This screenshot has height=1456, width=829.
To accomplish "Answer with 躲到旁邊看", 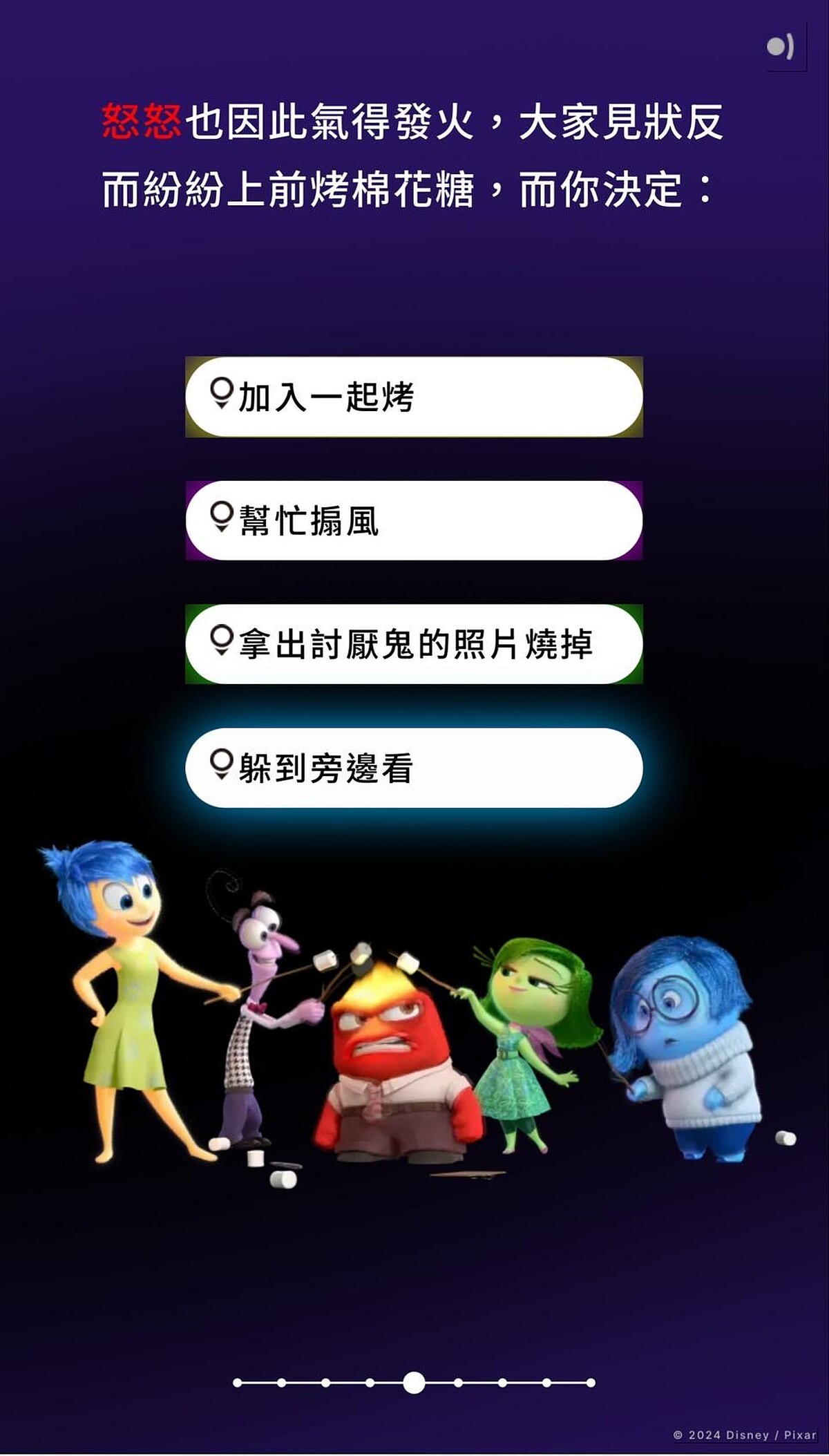I will click(414, 768).
